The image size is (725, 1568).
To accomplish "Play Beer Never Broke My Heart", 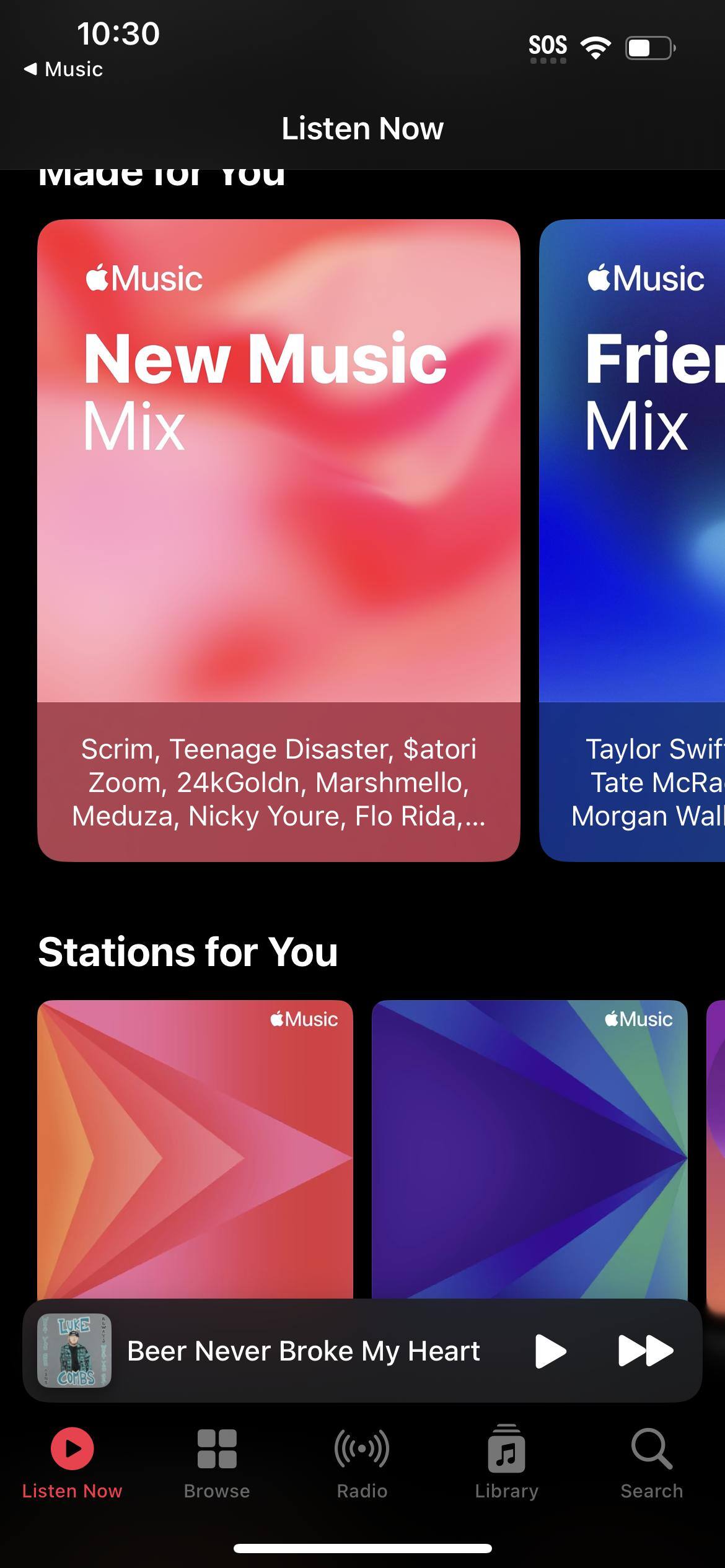I will [x=550, y=1351].
